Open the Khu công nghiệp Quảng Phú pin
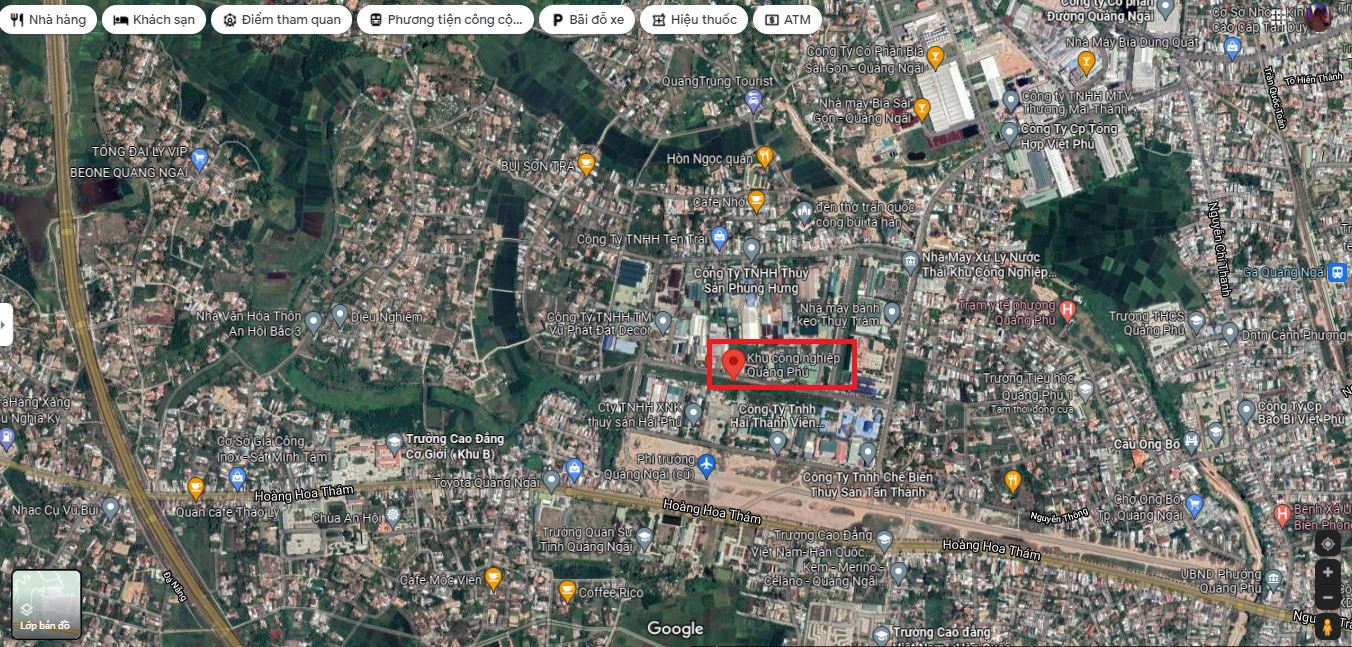Viewport: 1352px width, 647px height. (x=734, y=363)
